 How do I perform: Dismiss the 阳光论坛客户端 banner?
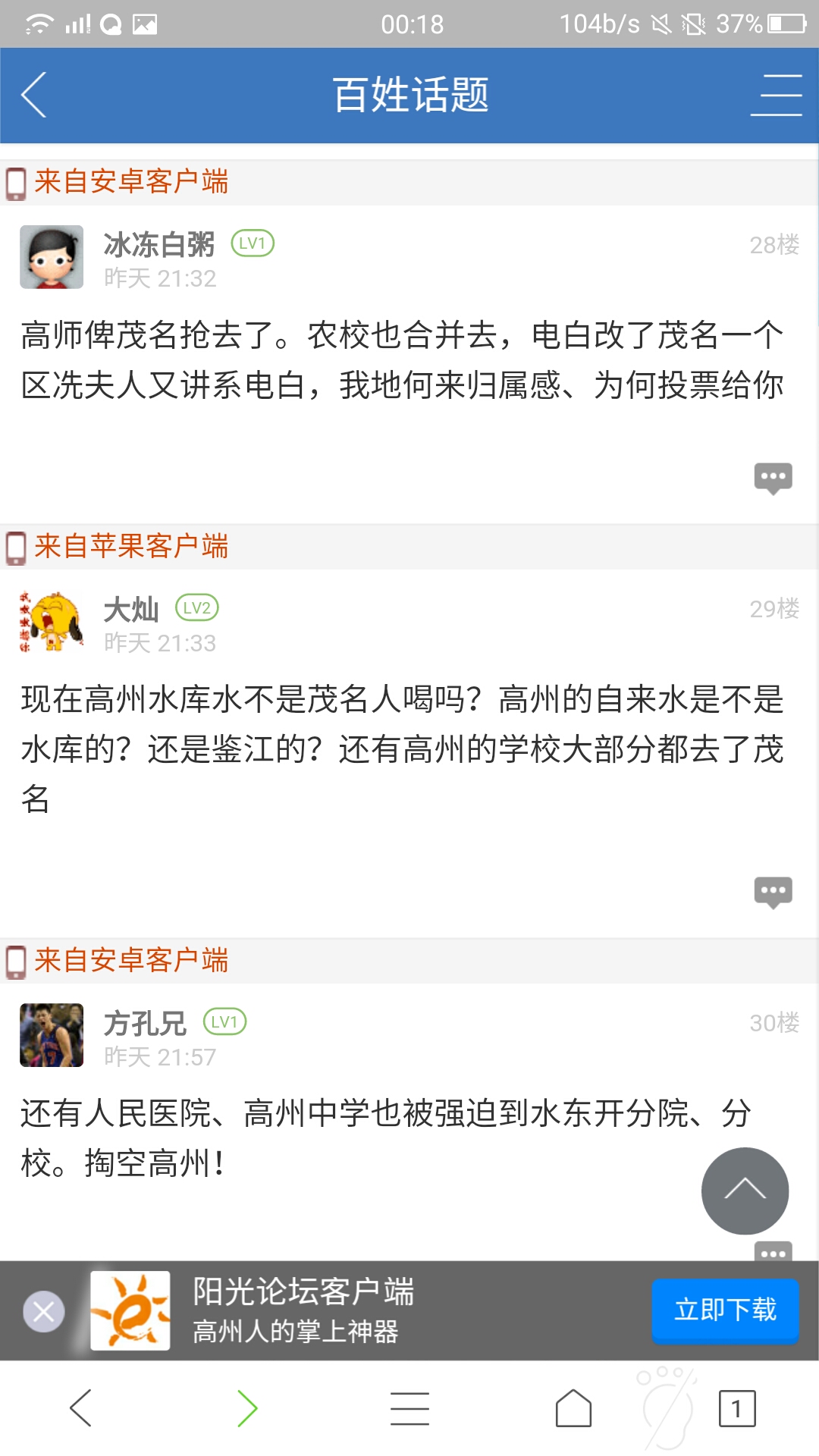44,1311
